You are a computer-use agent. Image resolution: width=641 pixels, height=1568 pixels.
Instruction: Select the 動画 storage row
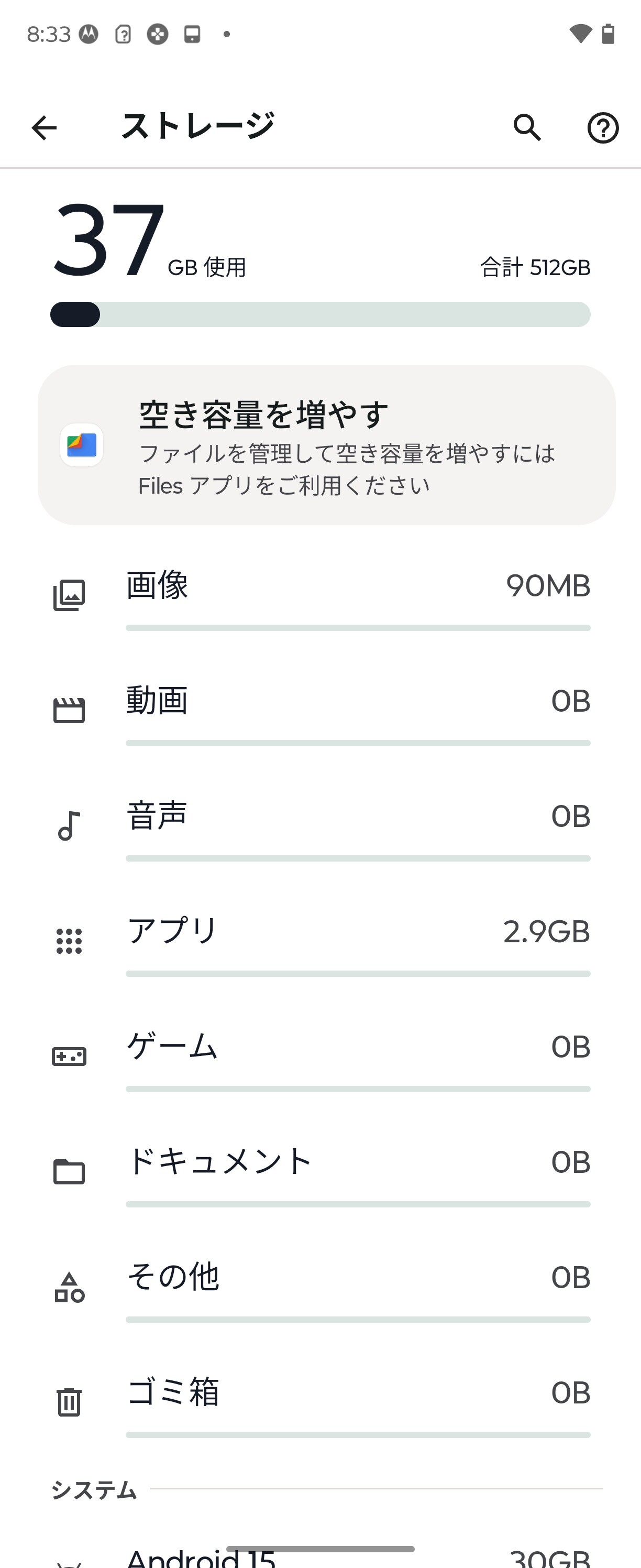321,710
